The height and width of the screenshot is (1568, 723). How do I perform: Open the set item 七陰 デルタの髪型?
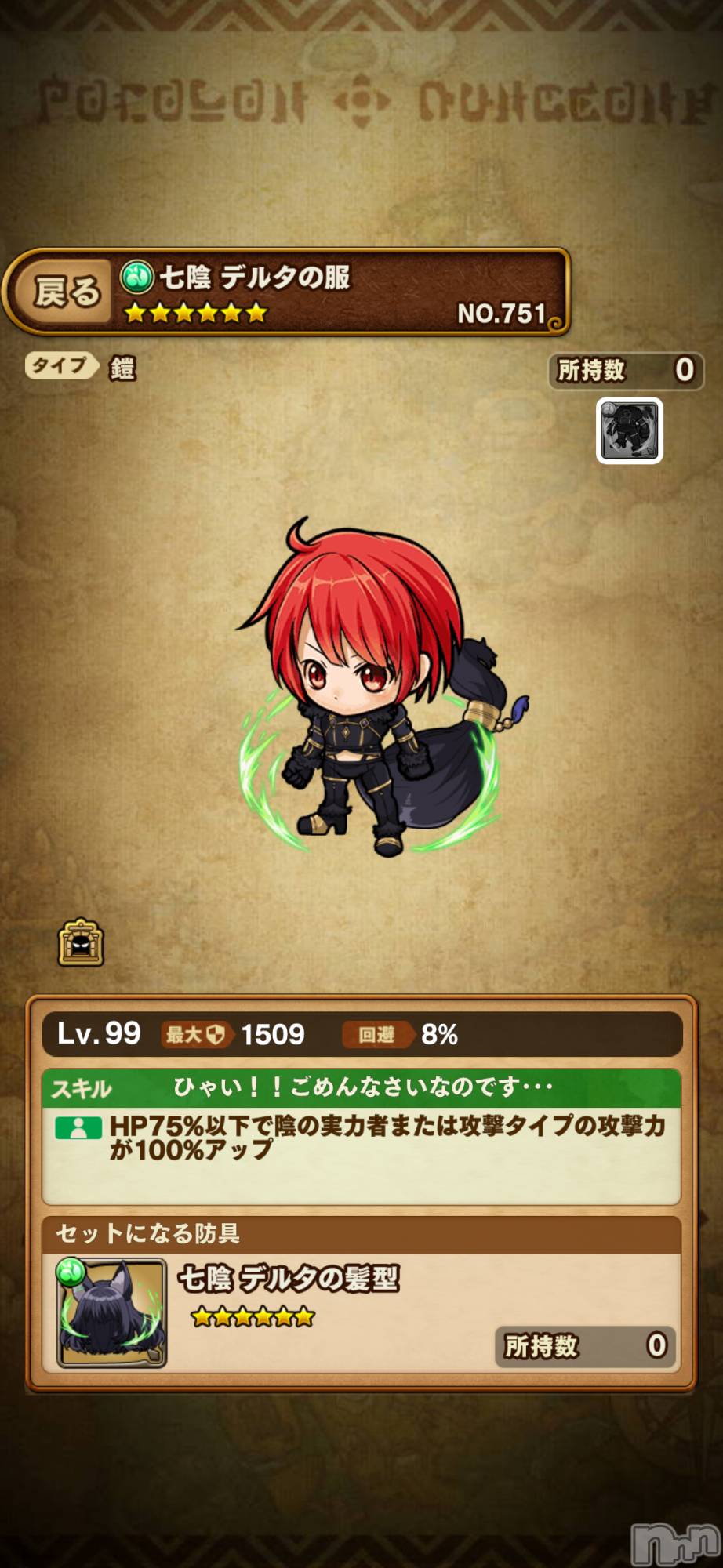pyautogui.click(x=361, y=1312)
